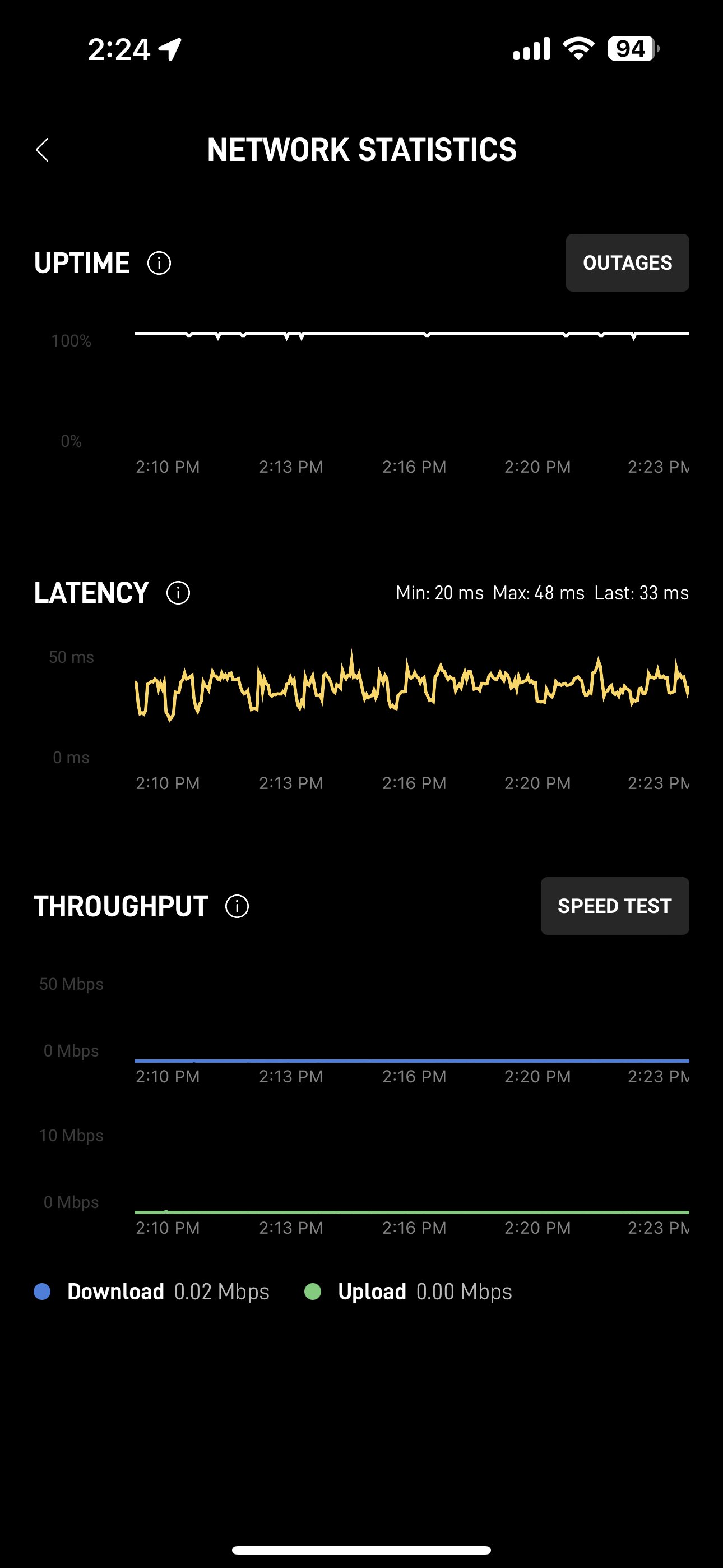Show info about Latency
This screenshot has width=723, height=1568.
click(x=178, y=593)
